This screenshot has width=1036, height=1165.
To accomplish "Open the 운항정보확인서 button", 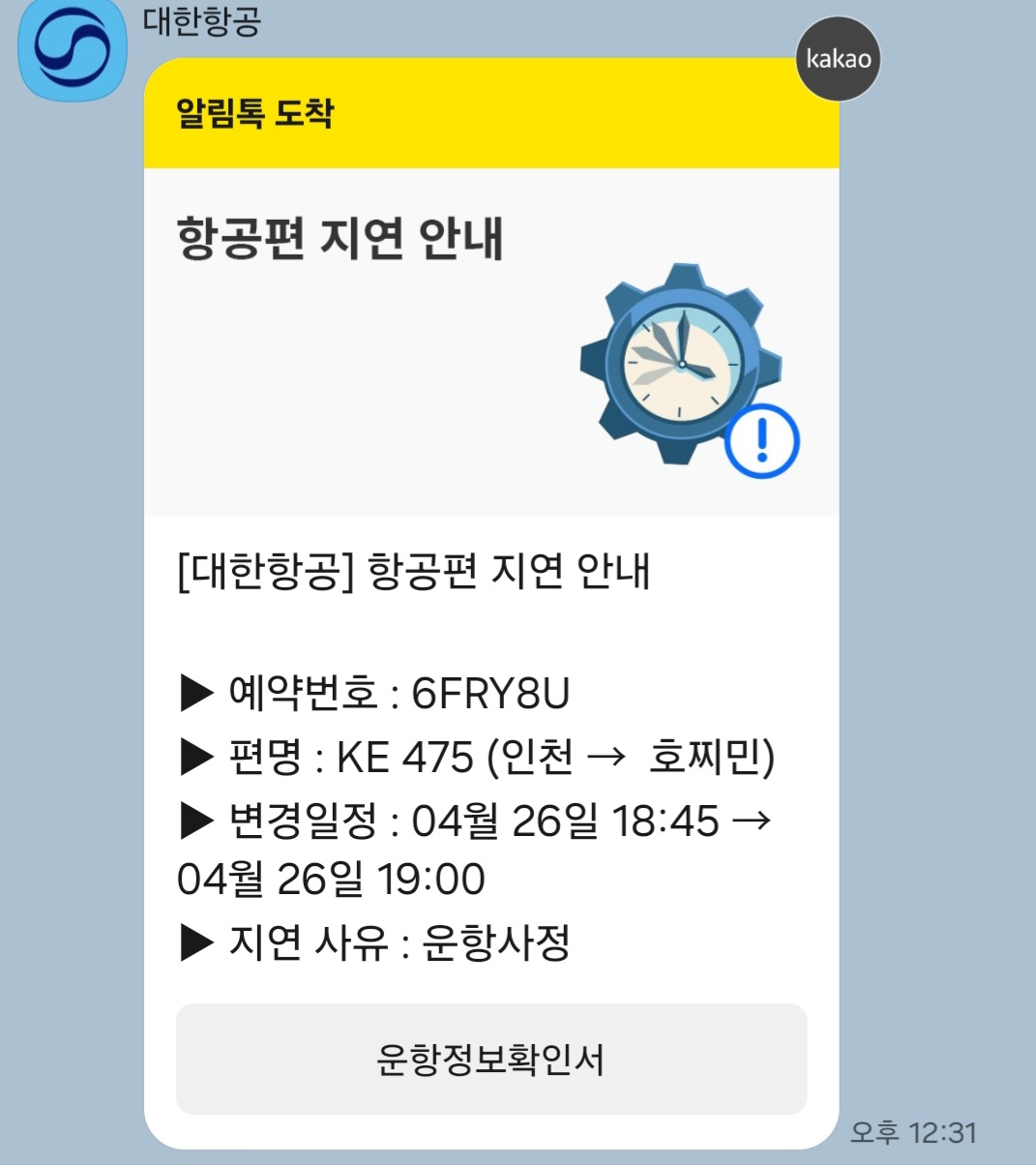I will pos(490,1059).
